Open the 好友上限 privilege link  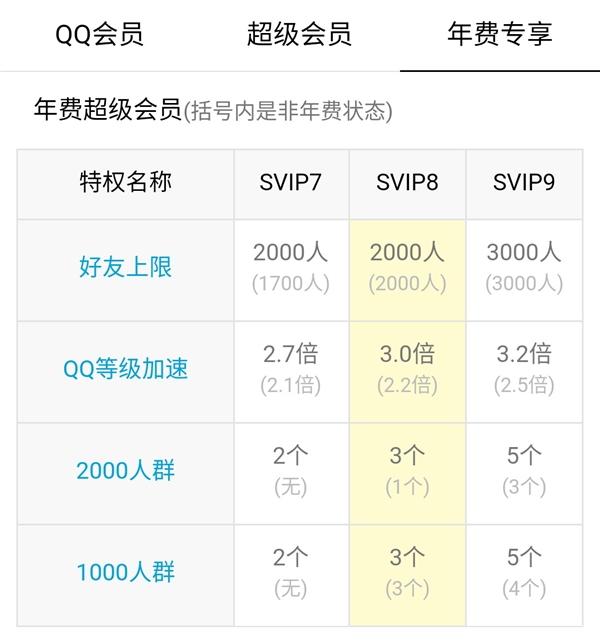(x=125, y=267)
